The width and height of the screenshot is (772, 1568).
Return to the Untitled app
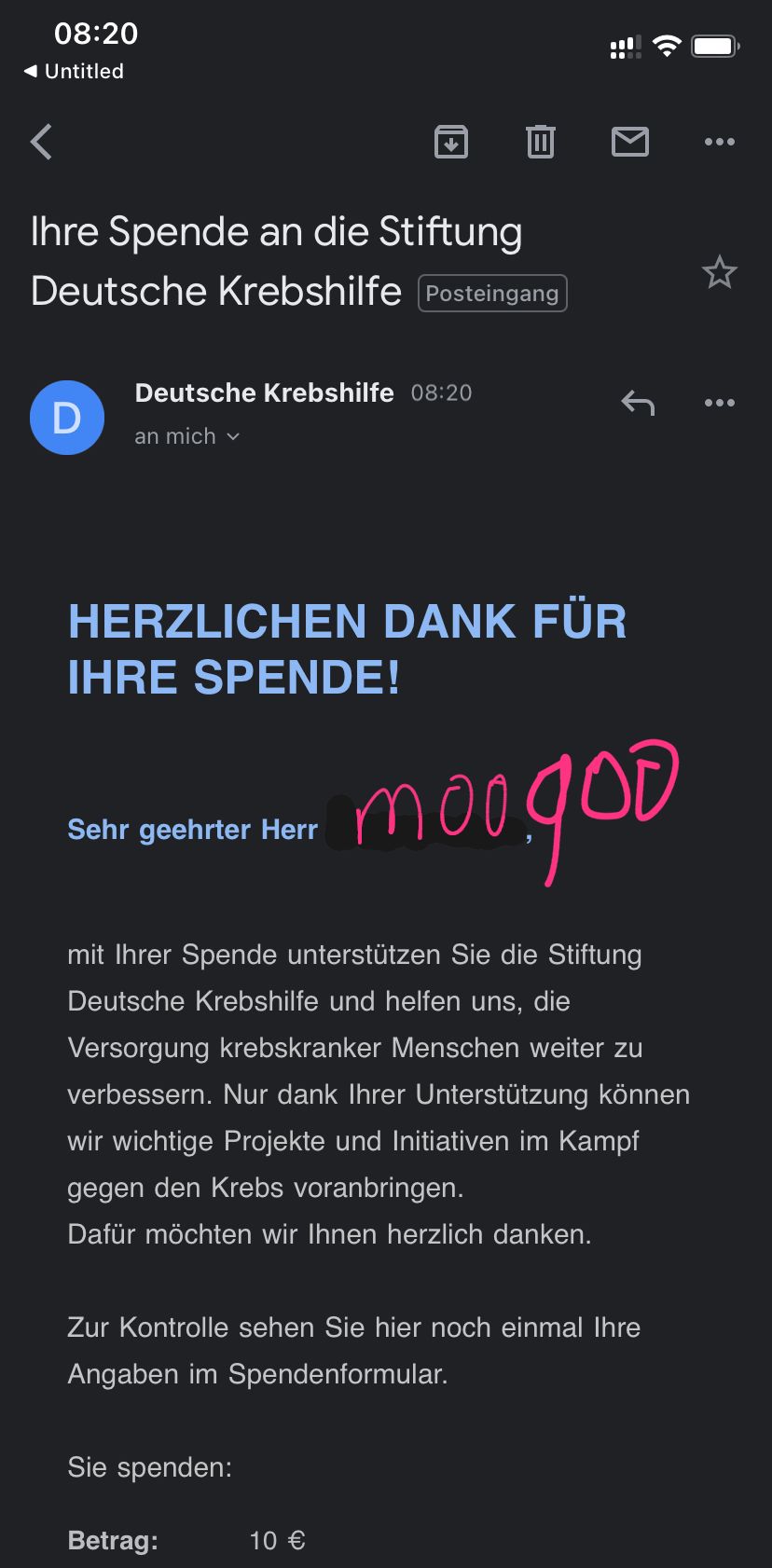[75, 72]
